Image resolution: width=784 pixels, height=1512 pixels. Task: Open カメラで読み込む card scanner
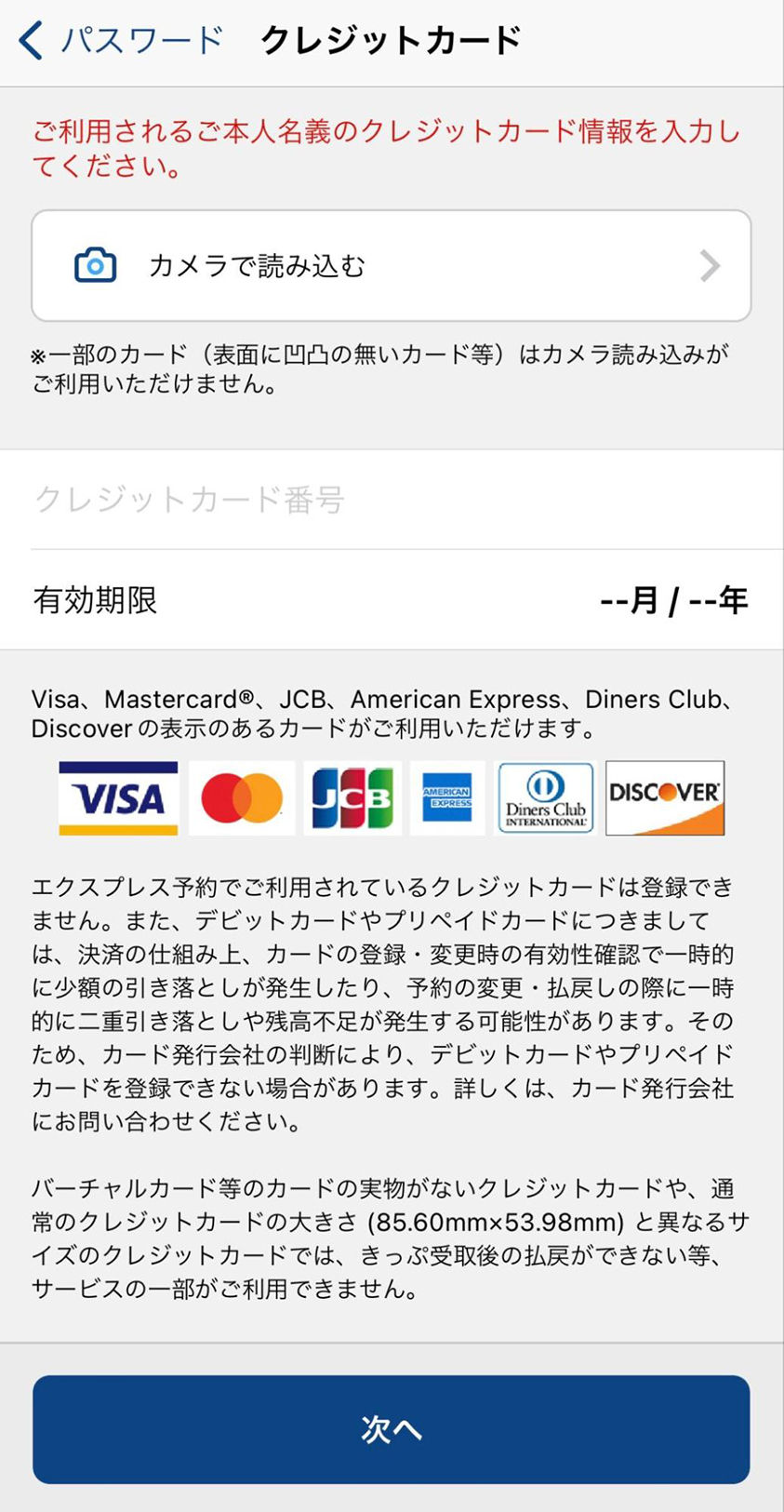click(x=391, y=266)
